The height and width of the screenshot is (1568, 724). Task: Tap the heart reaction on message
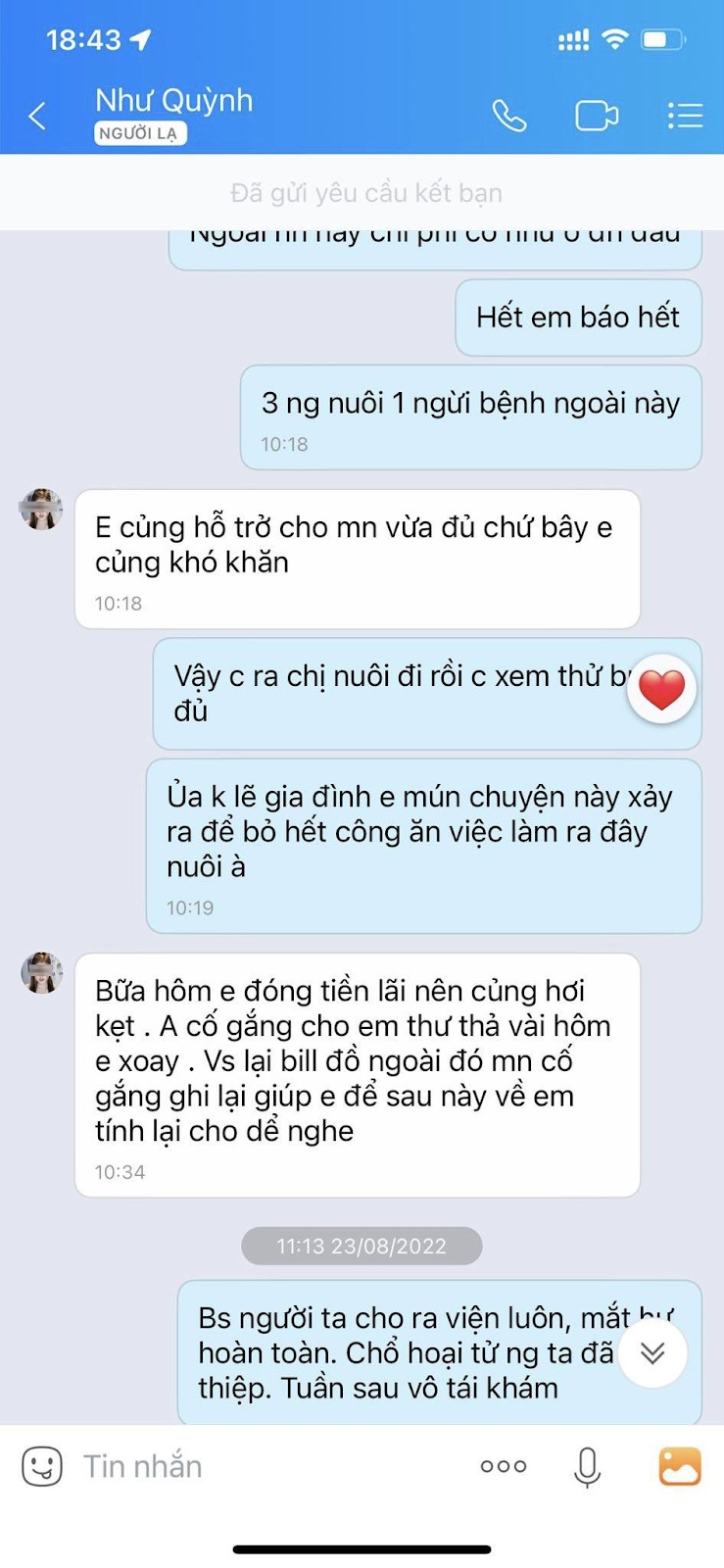point(661,690)
